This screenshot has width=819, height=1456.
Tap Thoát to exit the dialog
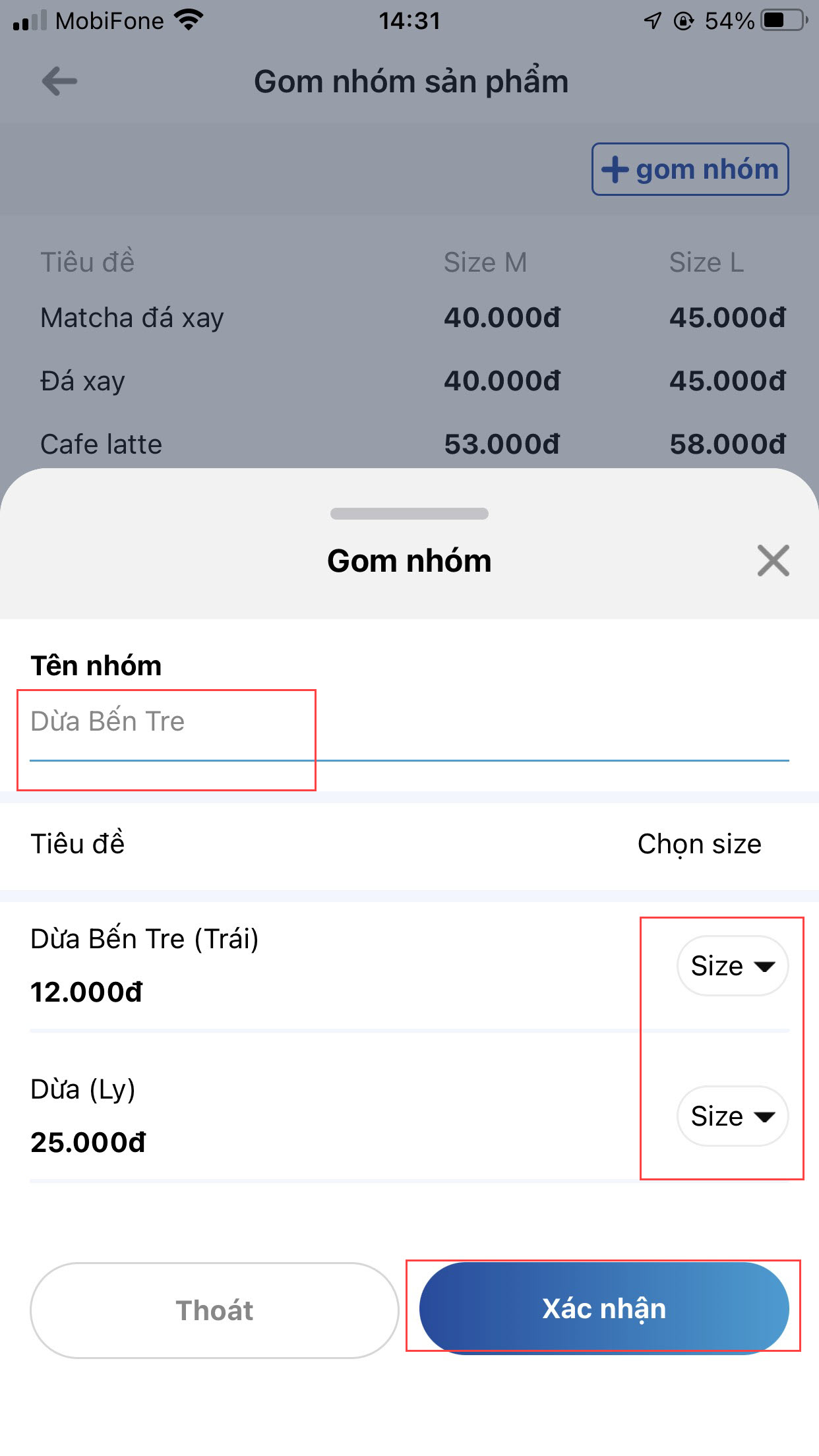point(214,1310)
